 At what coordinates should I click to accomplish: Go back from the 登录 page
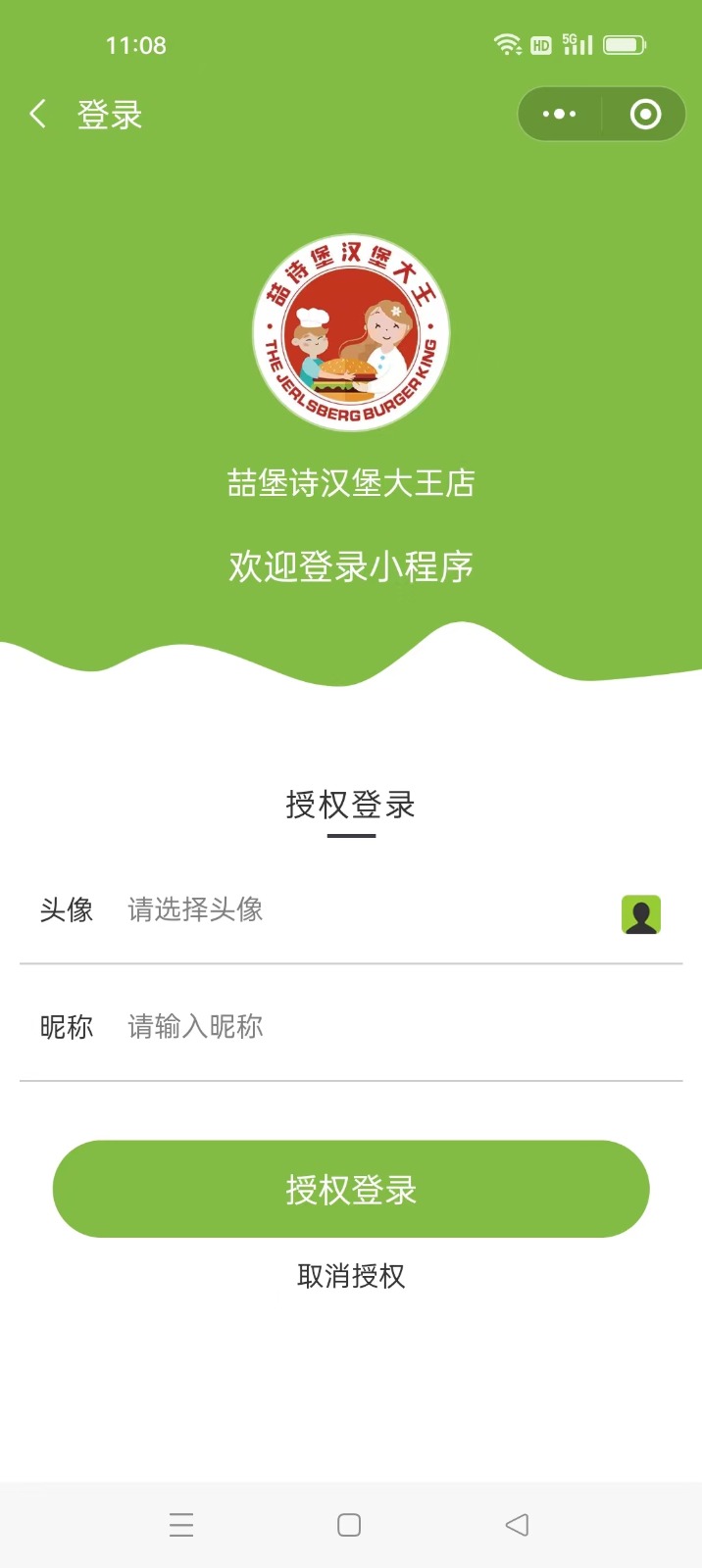pos(37,115)
